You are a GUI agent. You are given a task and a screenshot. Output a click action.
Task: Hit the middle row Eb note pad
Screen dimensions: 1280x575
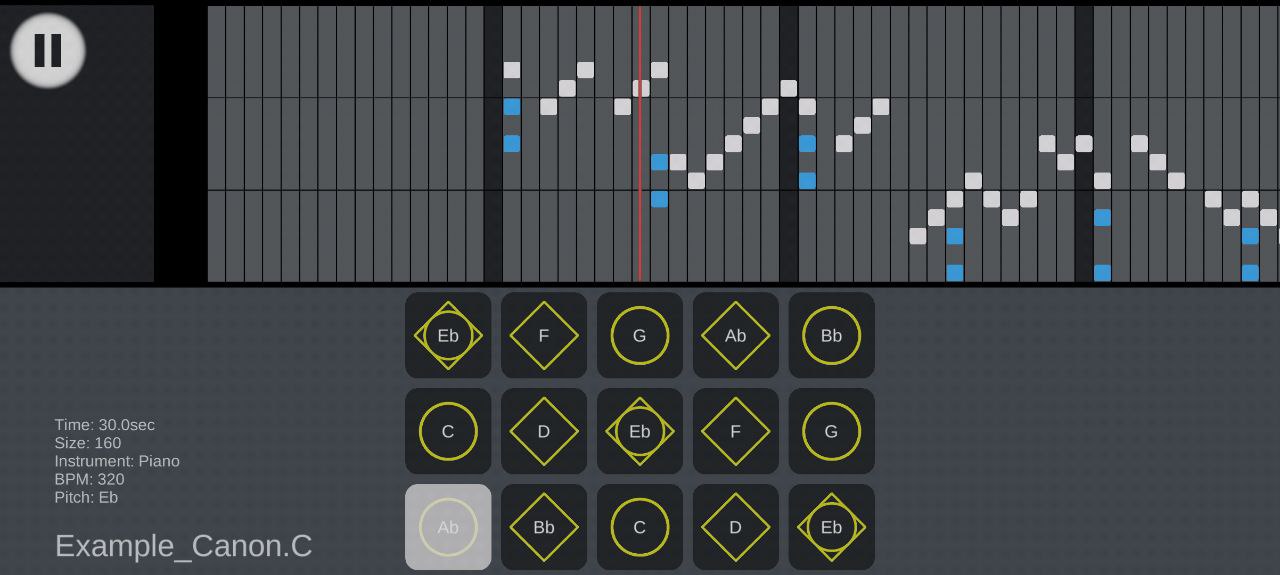pos(640,432)
